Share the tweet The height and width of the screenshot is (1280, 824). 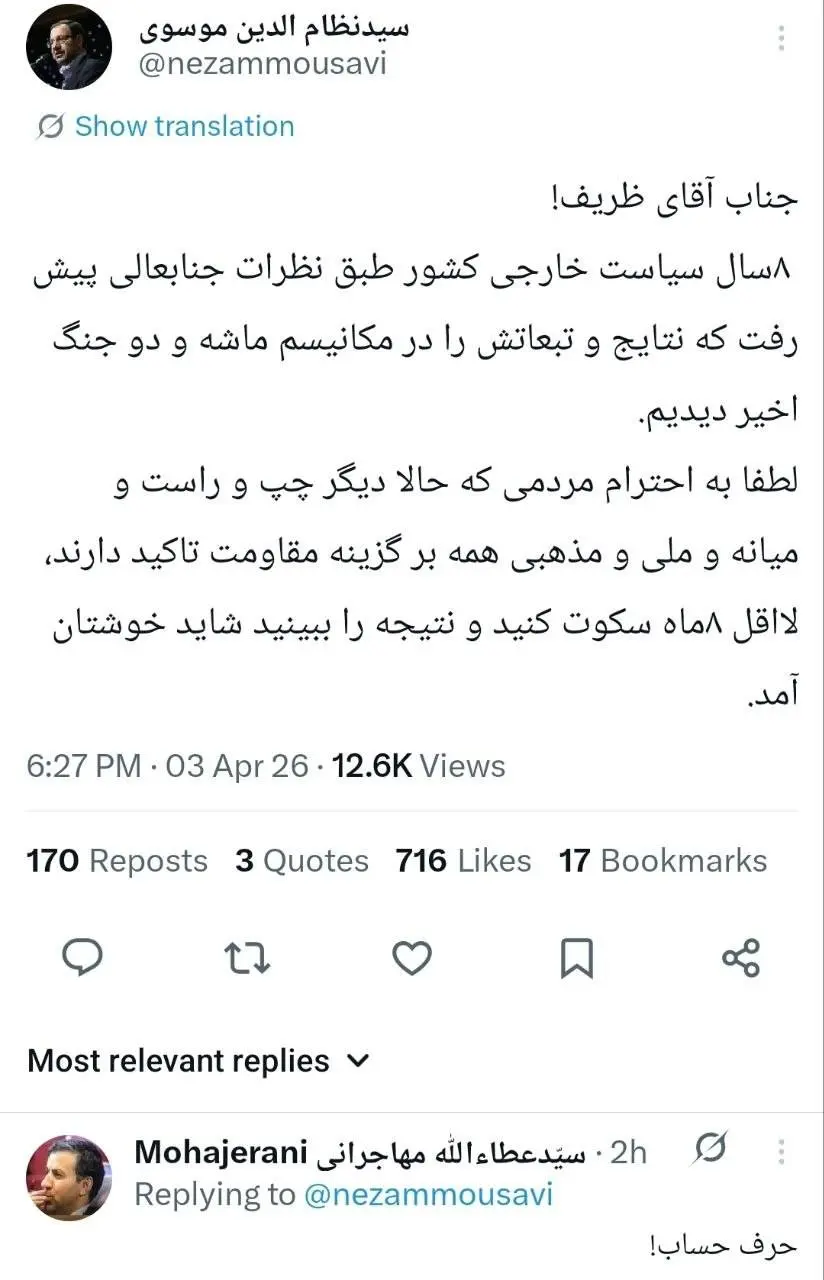click(x=741, y=959)
